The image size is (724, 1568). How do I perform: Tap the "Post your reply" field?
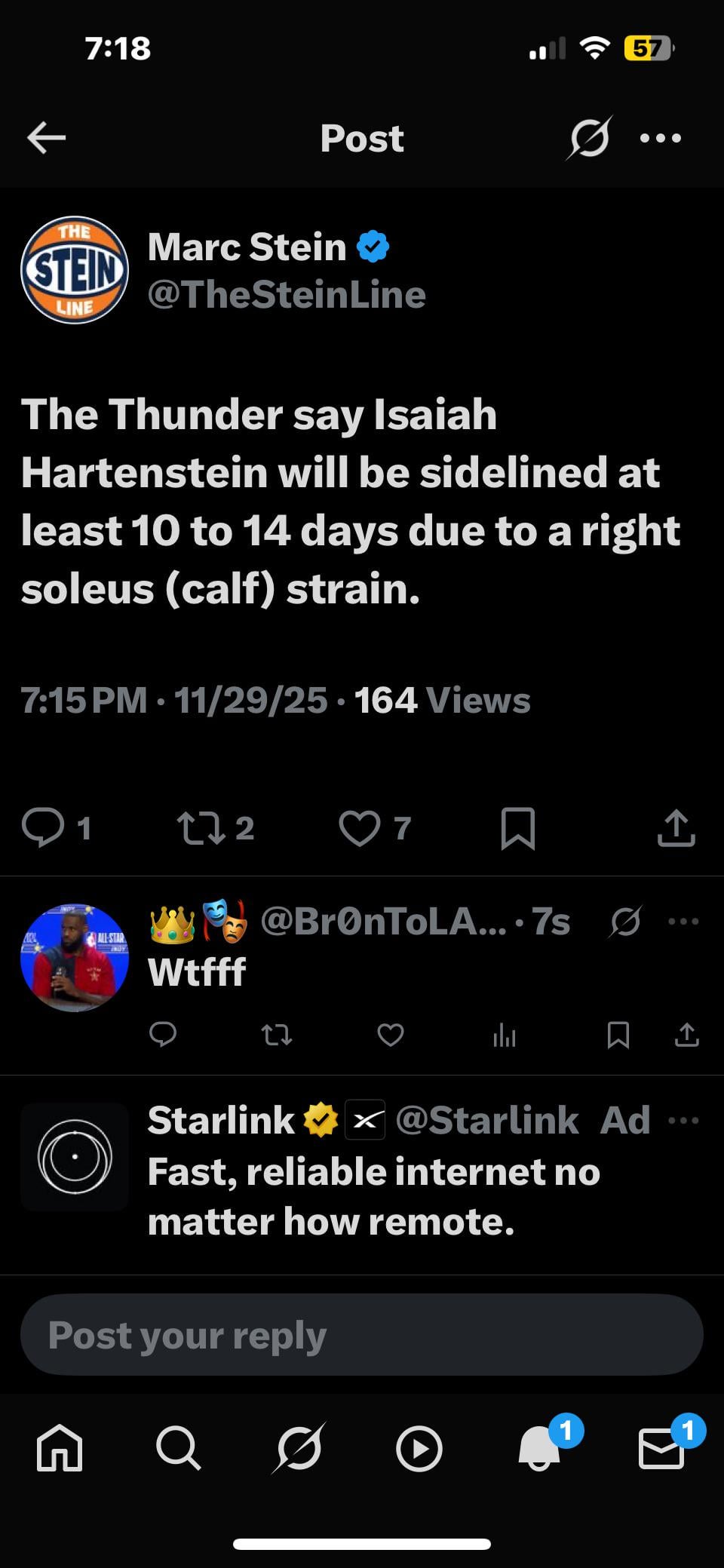click(x=362, y=1335)
